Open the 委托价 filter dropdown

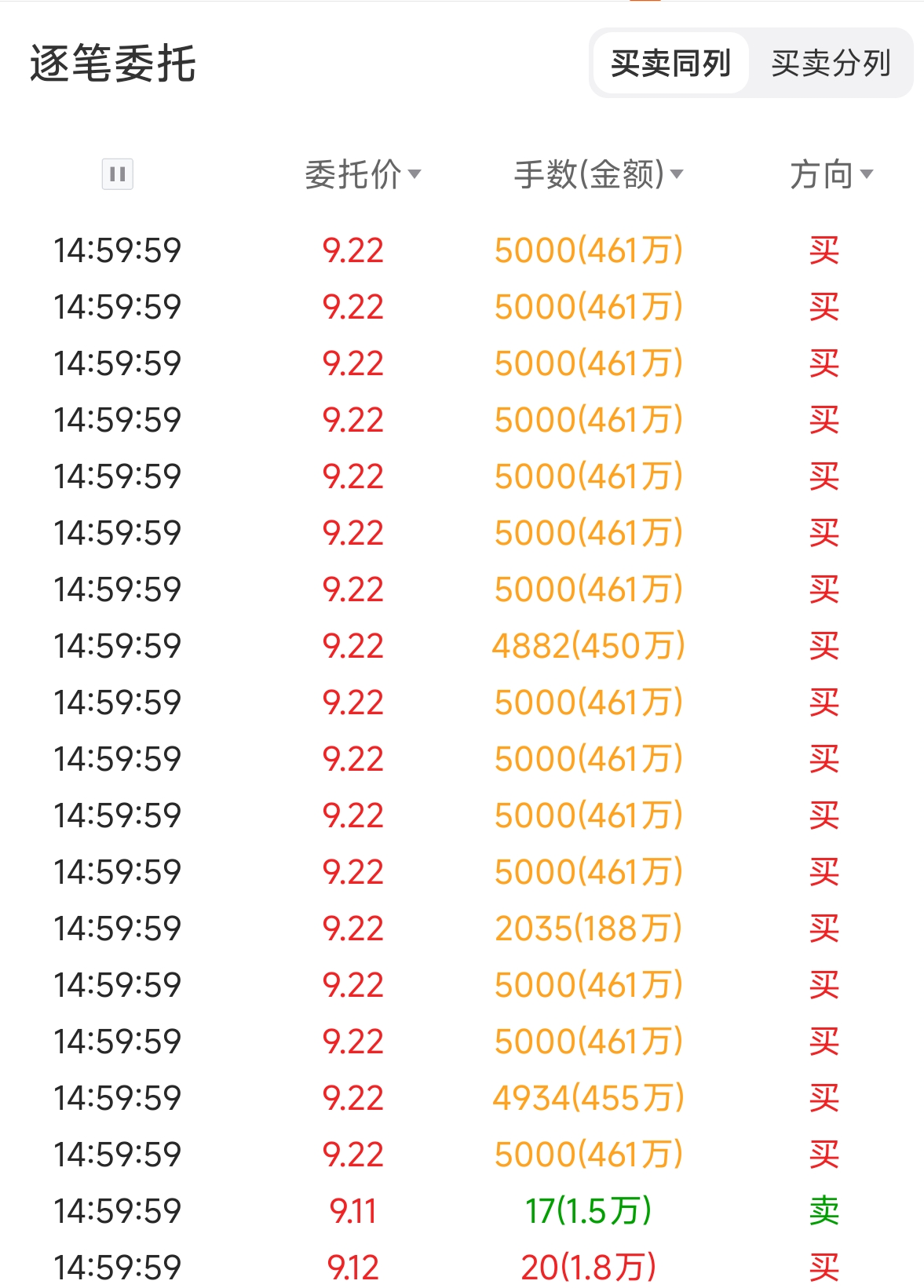tap(363, 174)
